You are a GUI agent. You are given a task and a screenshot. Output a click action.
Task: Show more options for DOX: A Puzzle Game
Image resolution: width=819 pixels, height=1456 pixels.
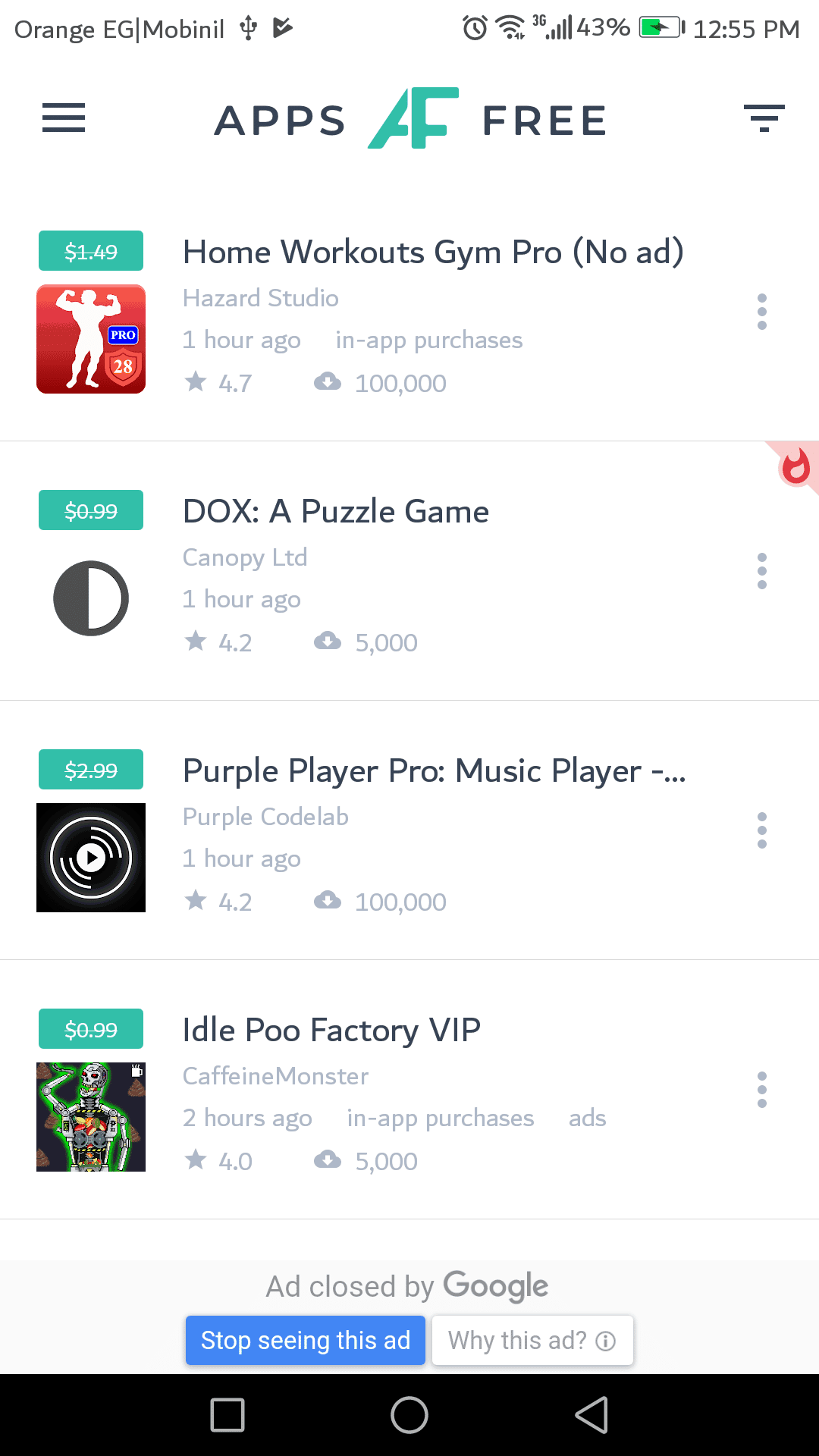(x=762, y=571)
